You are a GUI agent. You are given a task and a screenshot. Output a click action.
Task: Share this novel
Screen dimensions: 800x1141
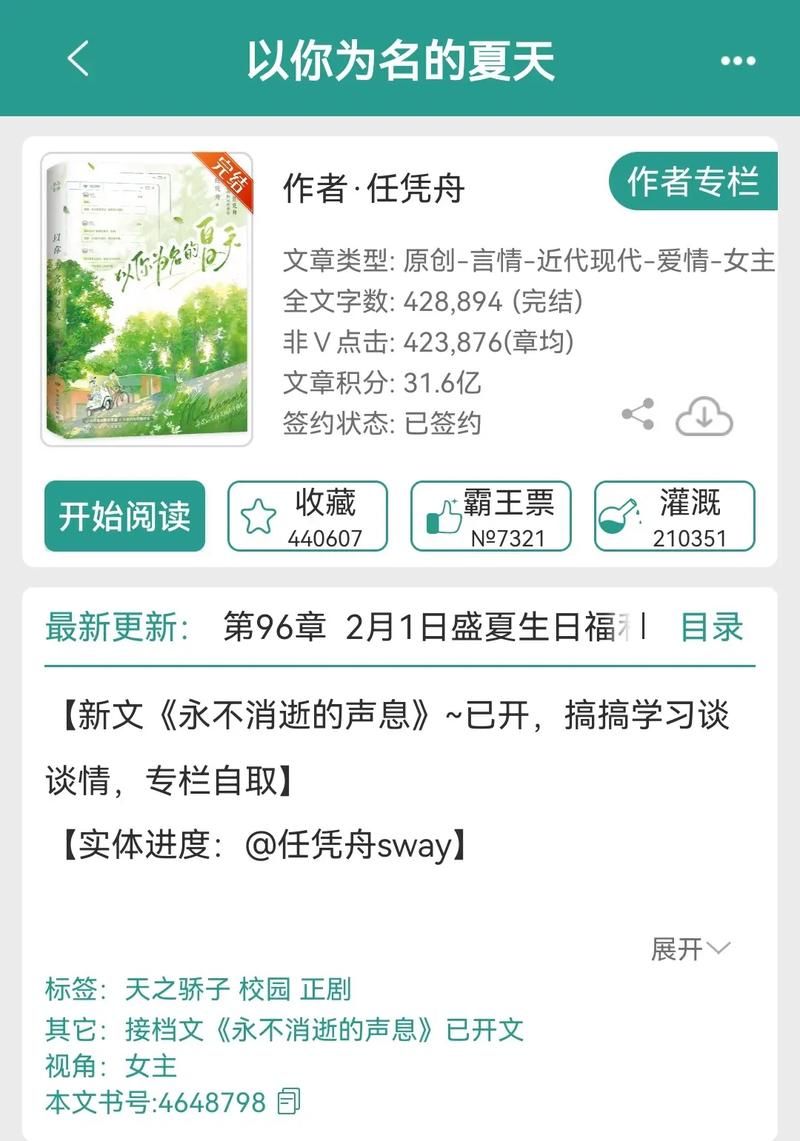pyautogui.click(x=638, y=414)
